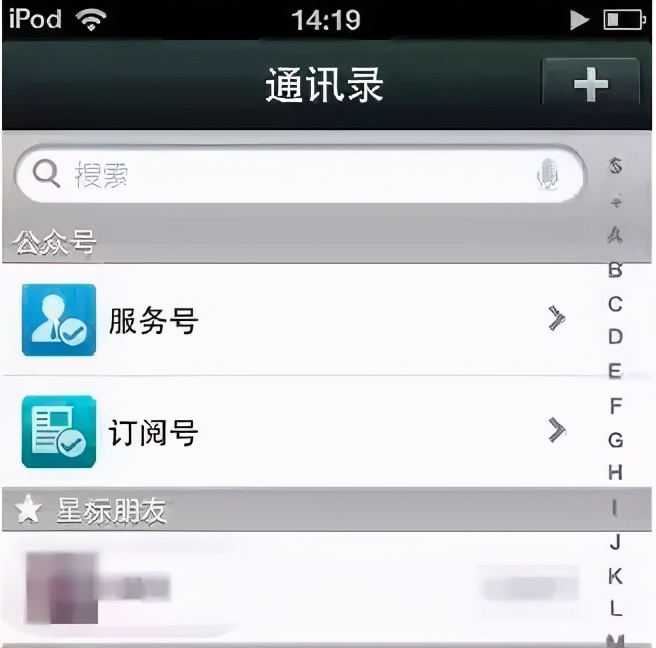Select letter C in the side index
The image size is (656, 648).
point(615,304)
